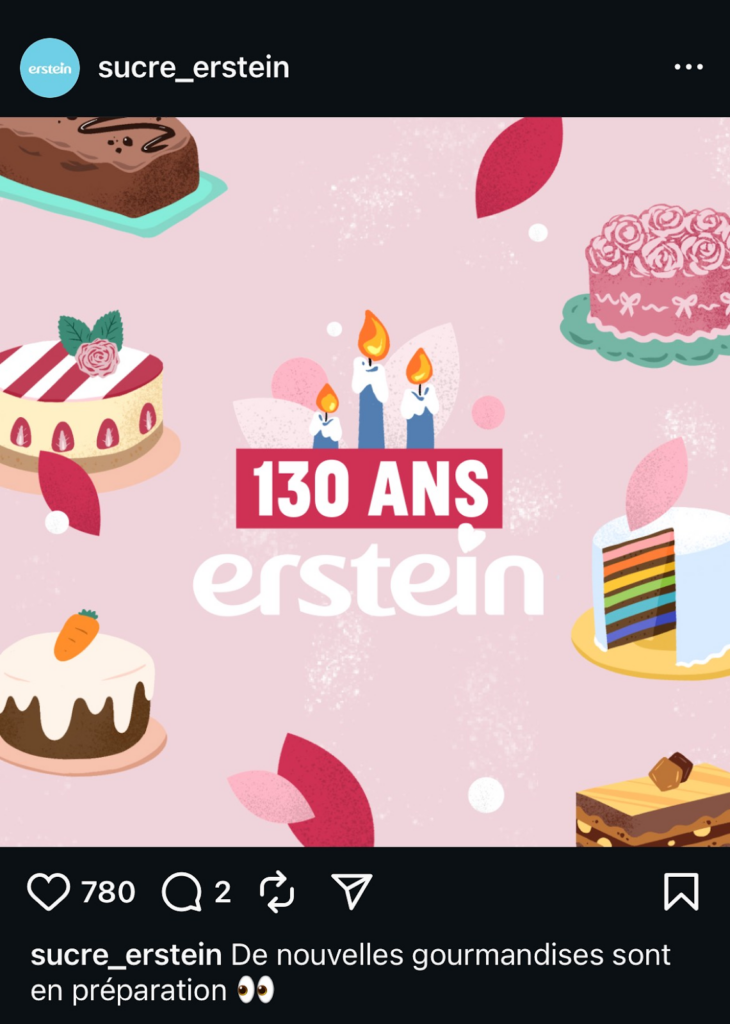Repost this sucre_erstein post
This screenshot has width=730, height=1024.
coord(277,891)
